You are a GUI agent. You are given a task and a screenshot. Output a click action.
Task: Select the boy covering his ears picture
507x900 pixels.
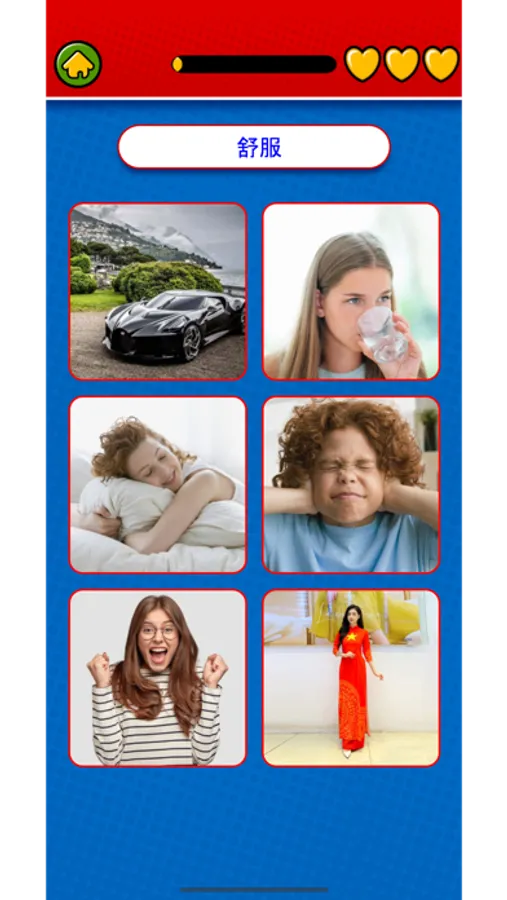[x=351, y=485]
